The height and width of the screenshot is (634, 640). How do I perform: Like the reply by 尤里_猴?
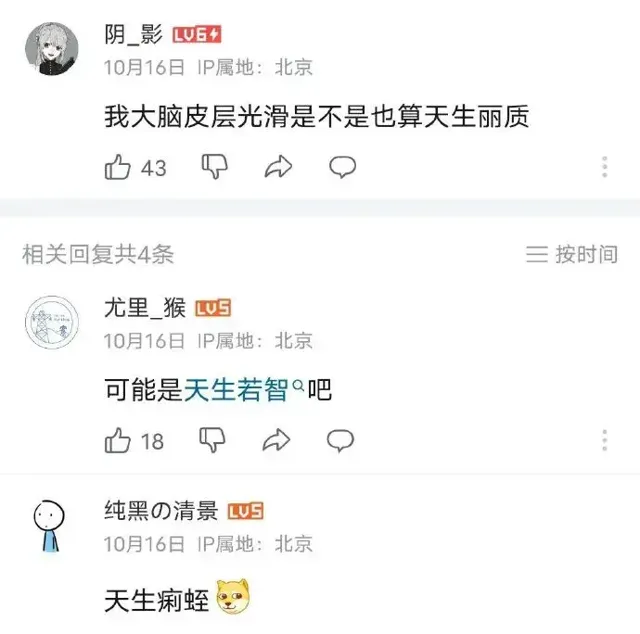pos(119,440)
